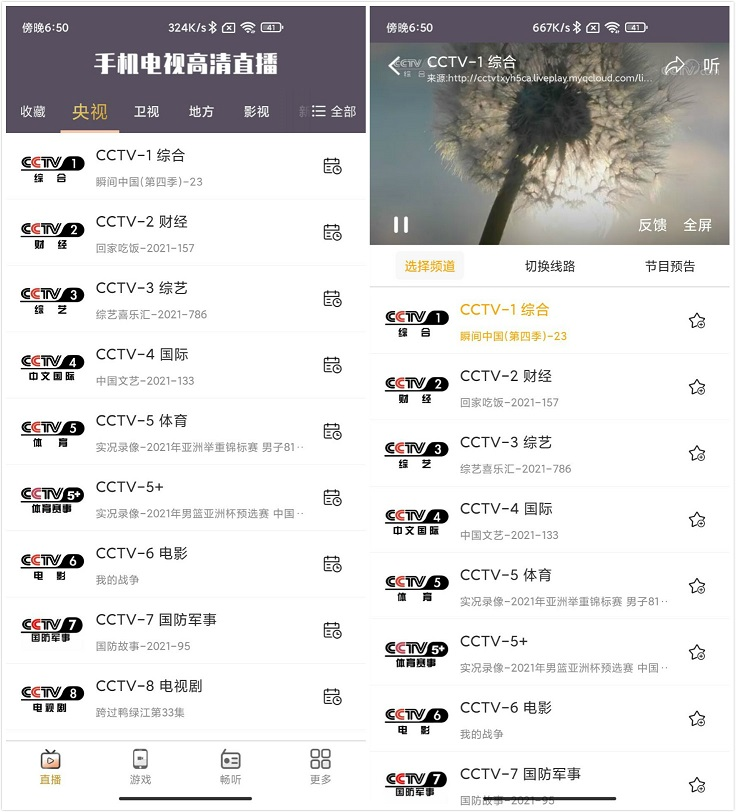Screen dimensions: 736x812
Task: Enter 全屏 fullscreen mode
Action: tap(697, 225)
